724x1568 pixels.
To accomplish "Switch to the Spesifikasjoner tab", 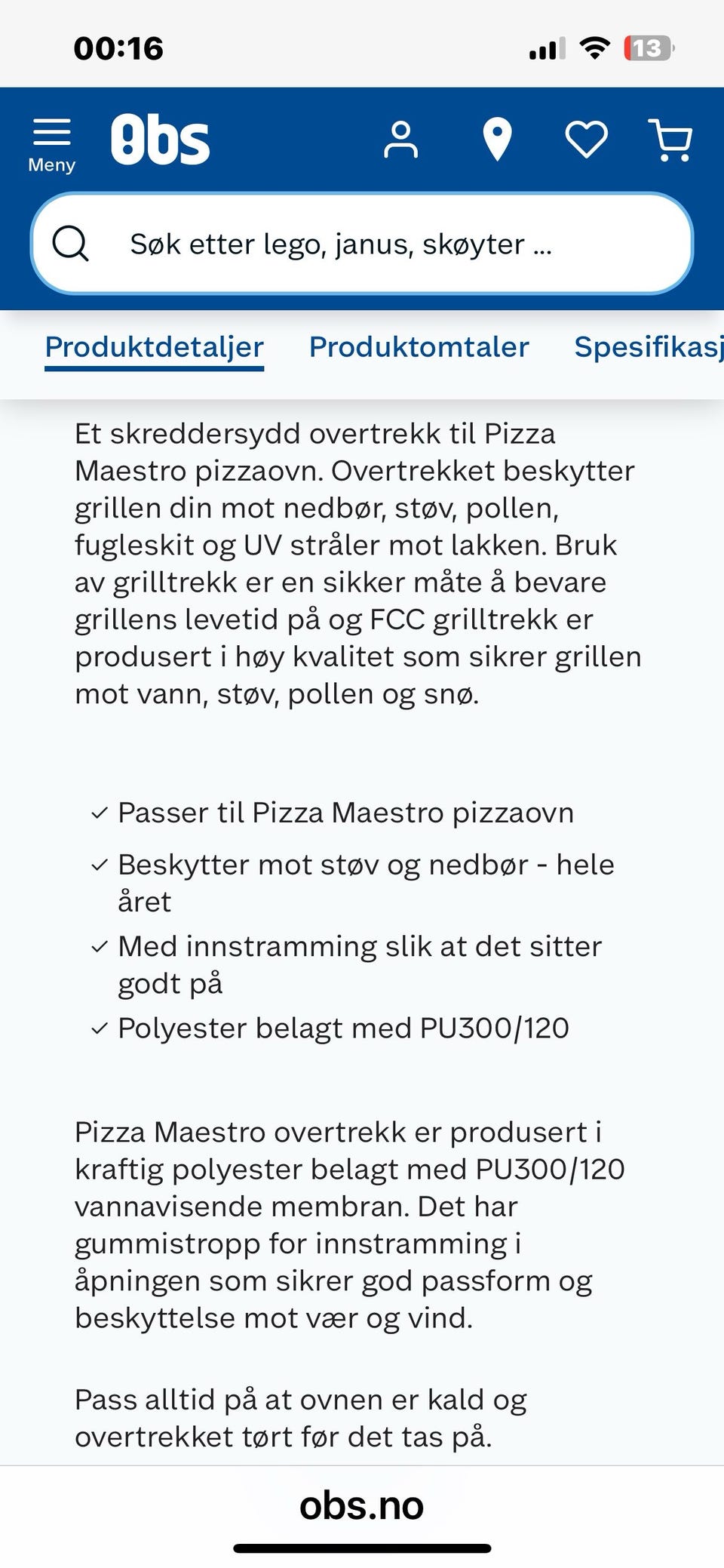I will click(649, 347).
